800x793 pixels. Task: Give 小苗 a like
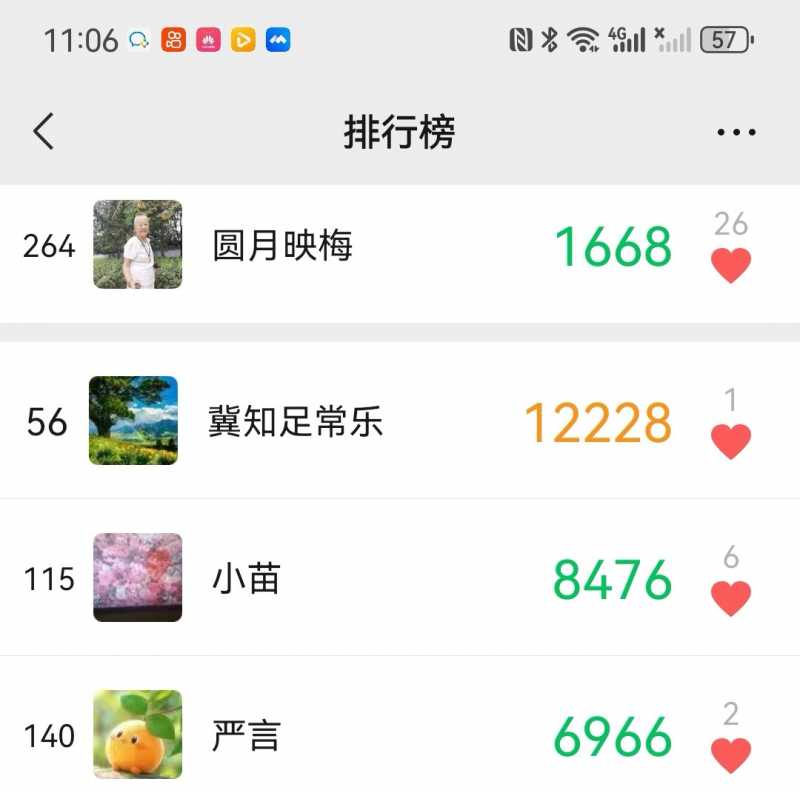(730, 598)
